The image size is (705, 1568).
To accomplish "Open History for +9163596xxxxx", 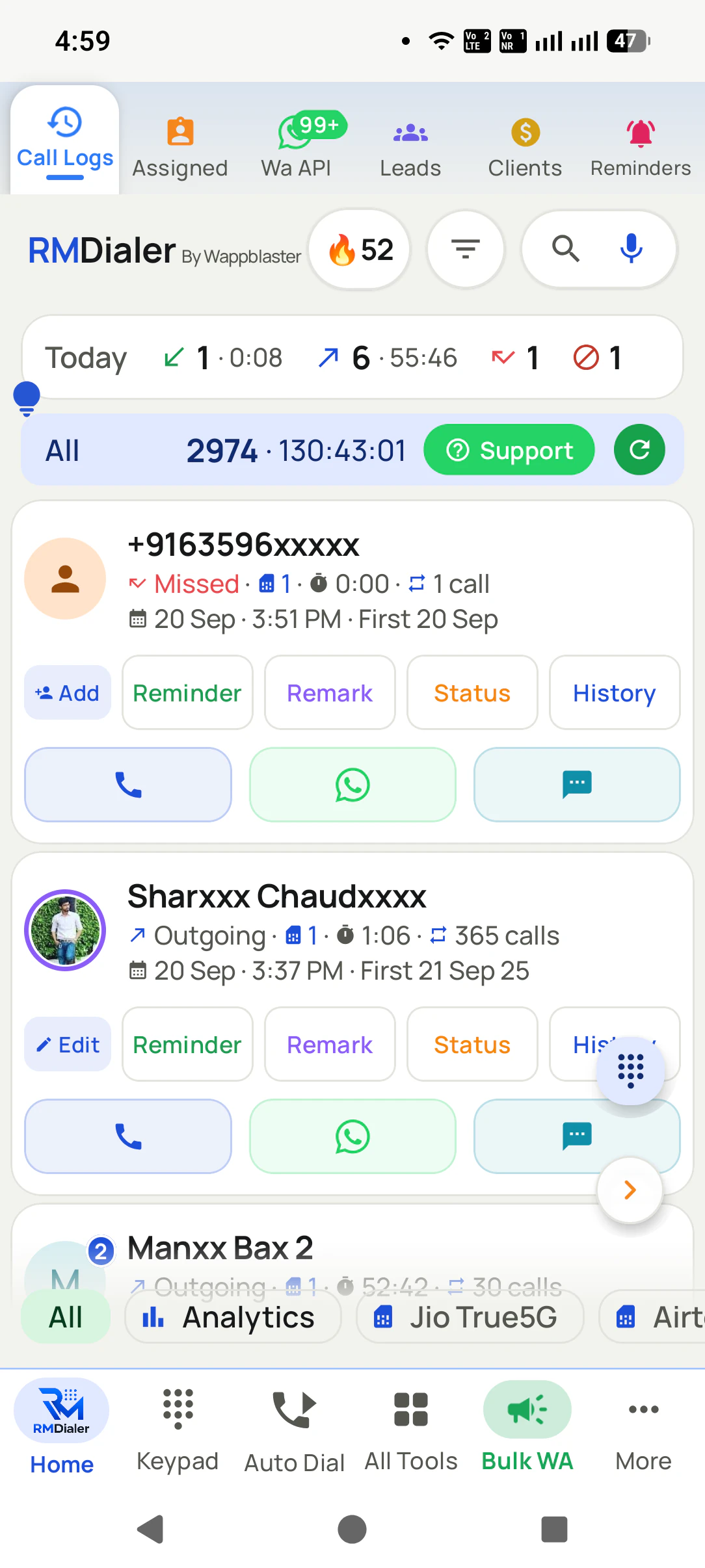I will pos(615,693).
